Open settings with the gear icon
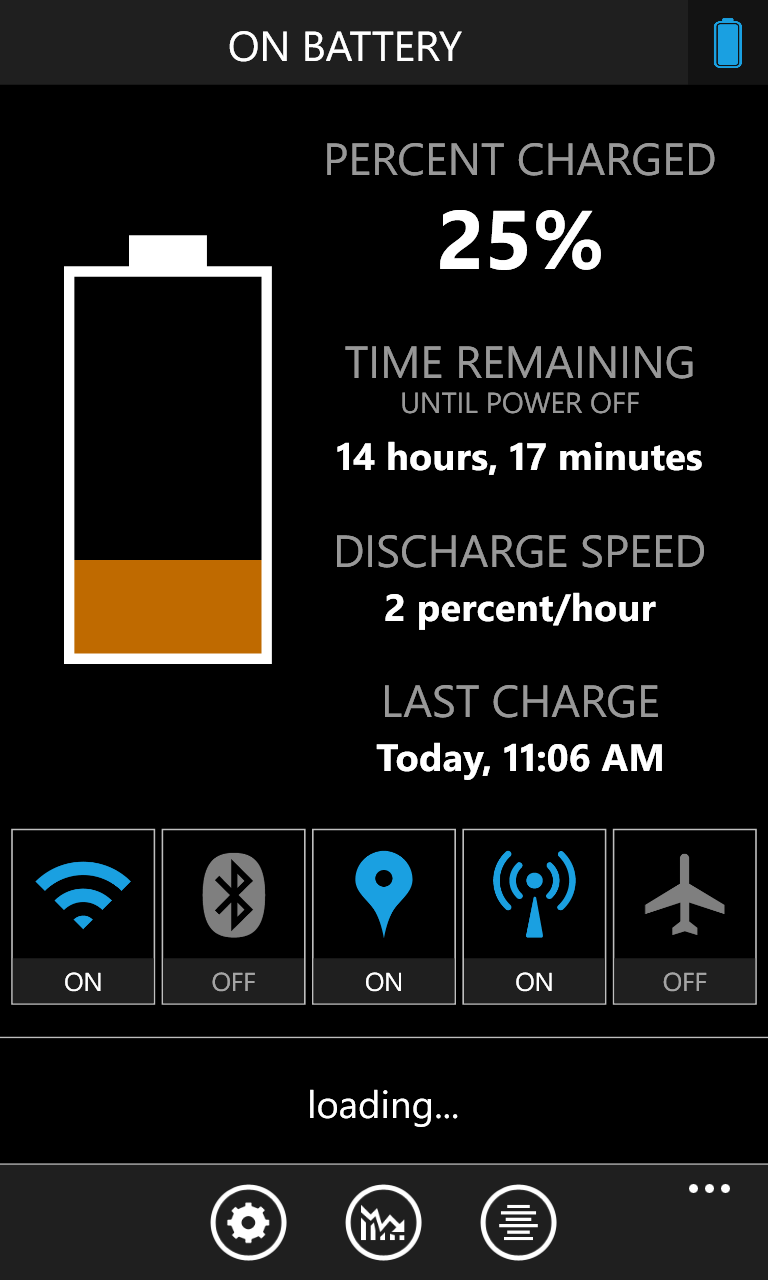Viewport: 768px width, 1280px height. (248, 1222)
